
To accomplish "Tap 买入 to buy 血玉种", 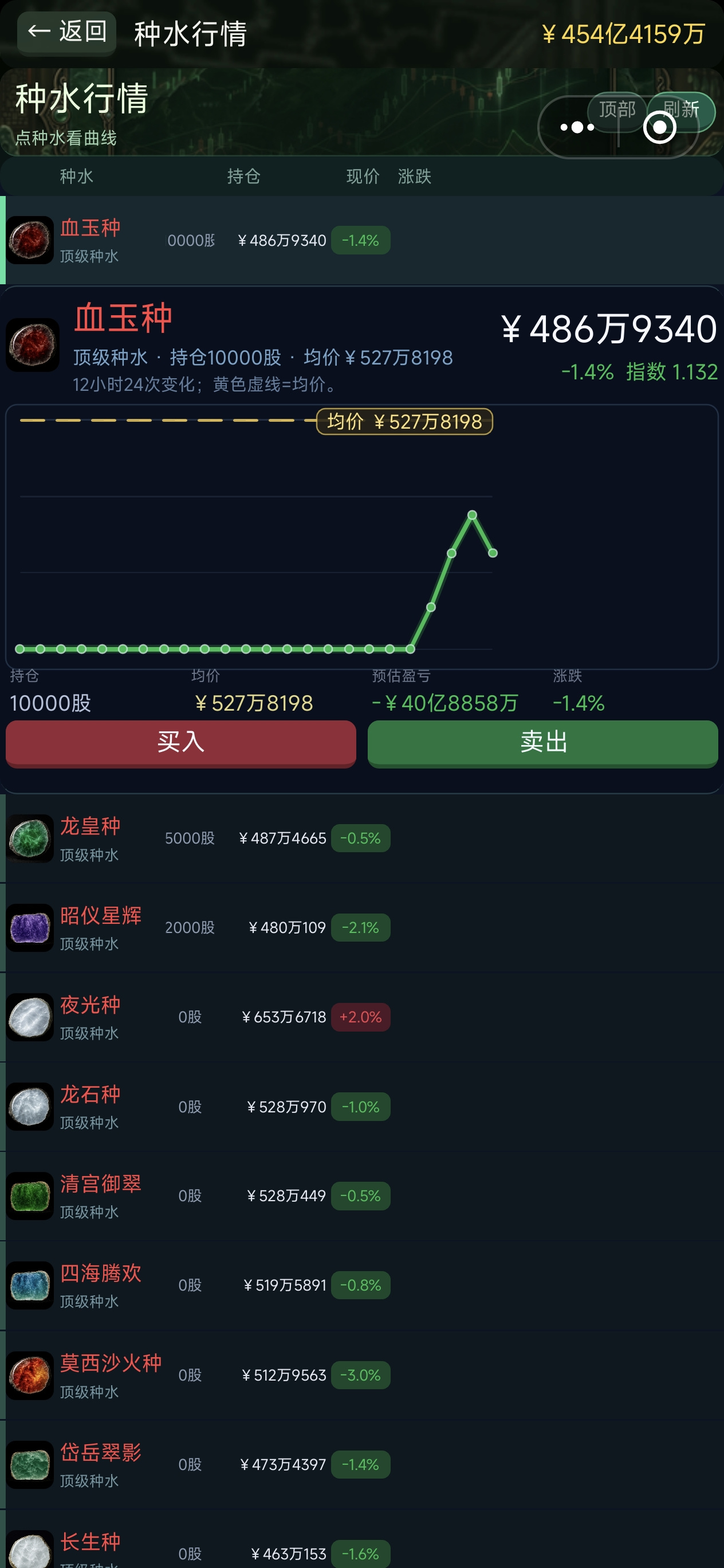I will point(180,742).
